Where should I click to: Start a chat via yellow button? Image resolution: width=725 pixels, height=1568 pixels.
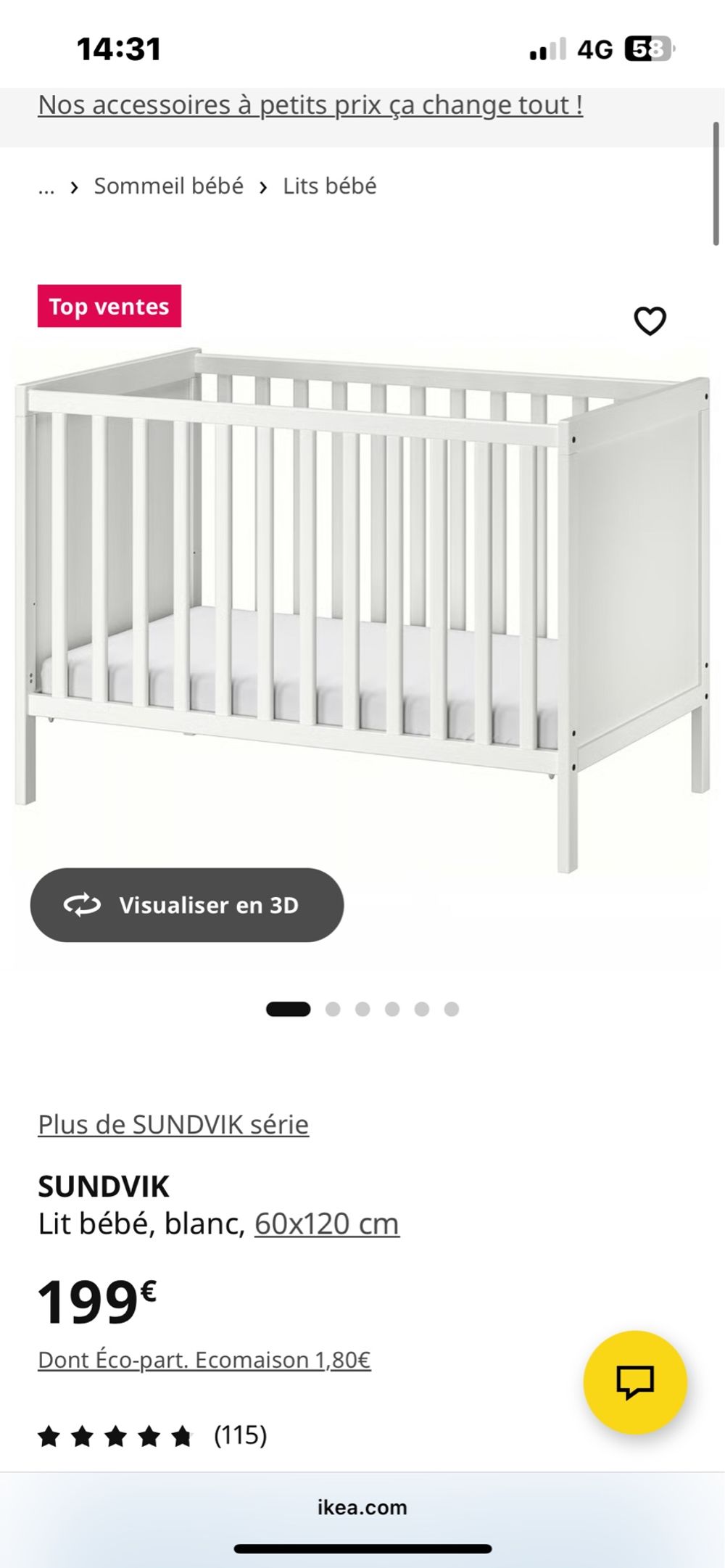[x=635, y=1382]
